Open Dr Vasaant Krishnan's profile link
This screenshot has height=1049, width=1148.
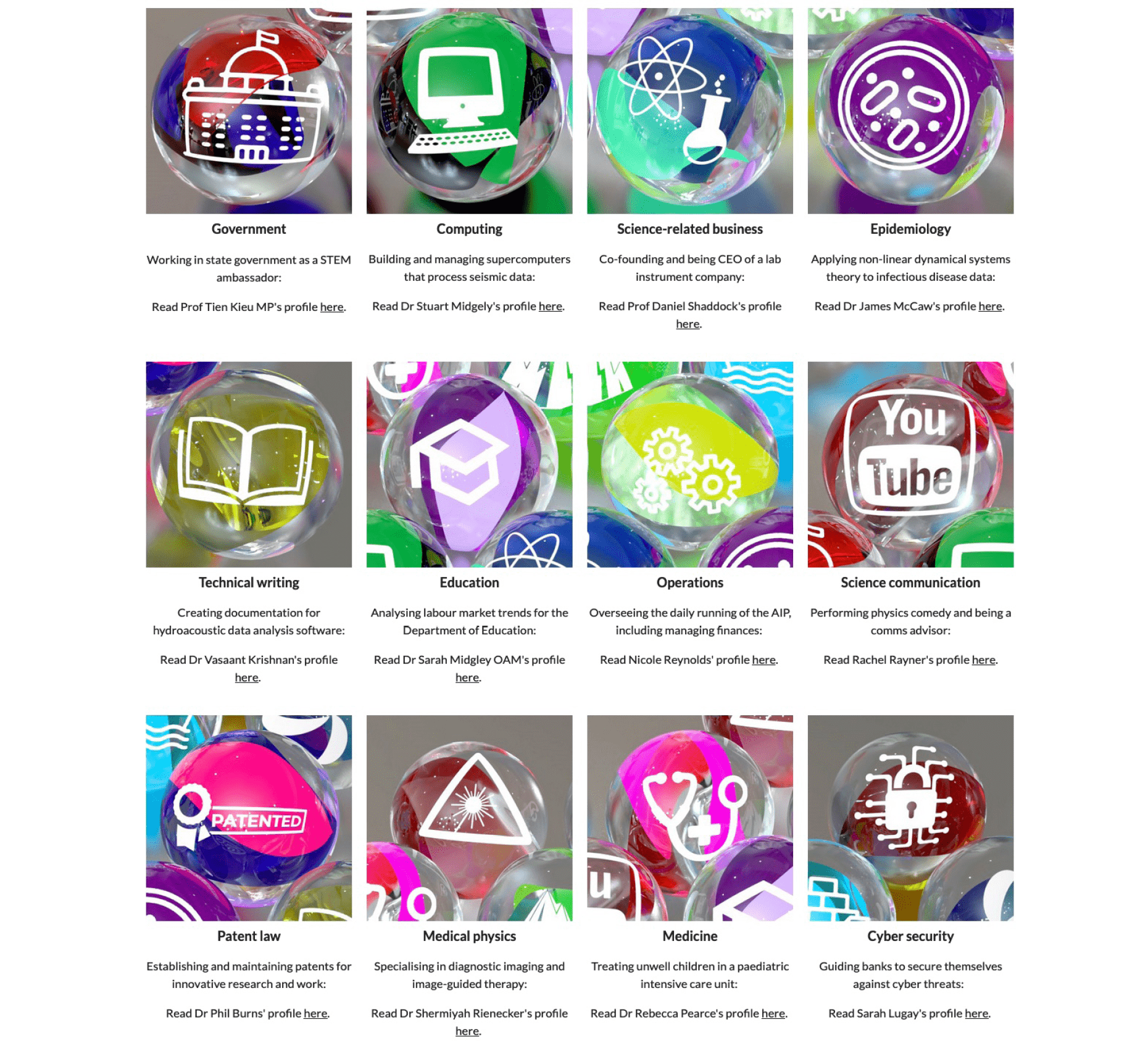point(246,678)
